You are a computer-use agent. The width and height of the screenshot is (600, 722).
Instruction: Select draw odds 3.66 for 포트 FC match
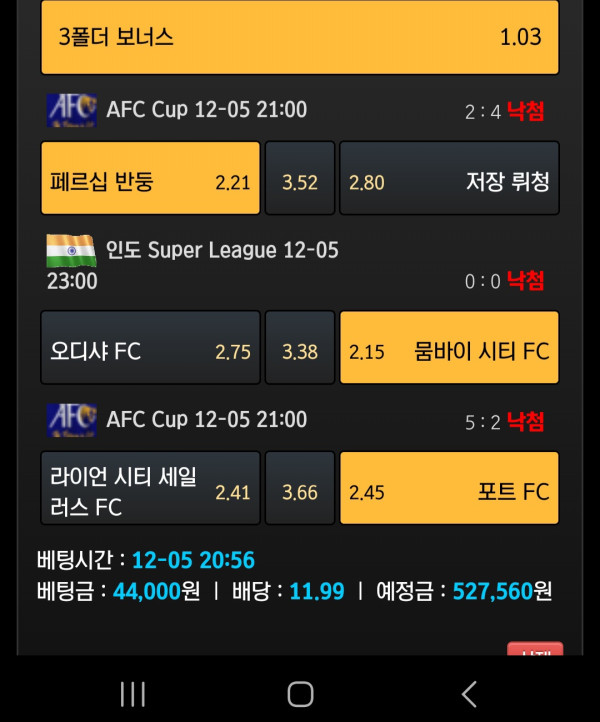coord(300,489)
